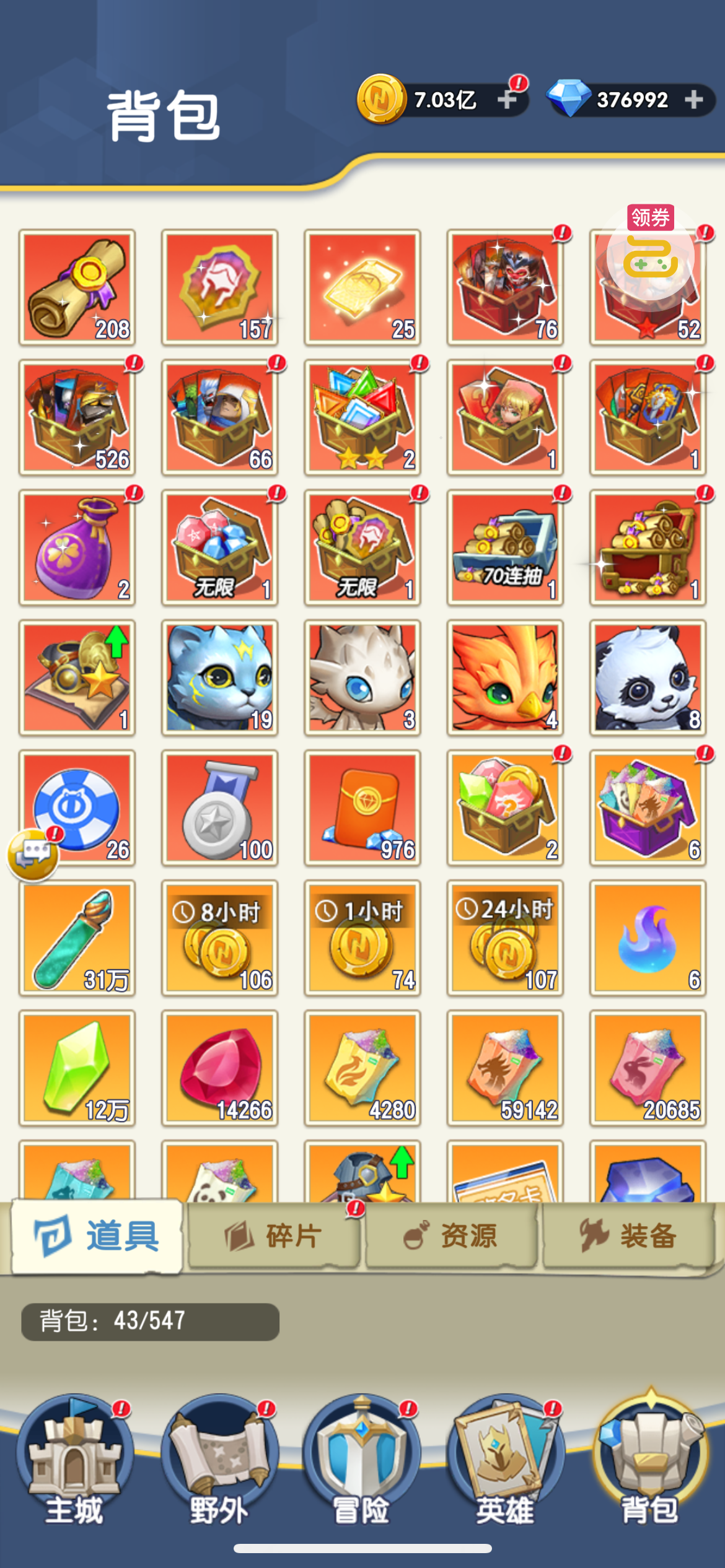Open the 70连抽 draw chest item

(505, 547)
